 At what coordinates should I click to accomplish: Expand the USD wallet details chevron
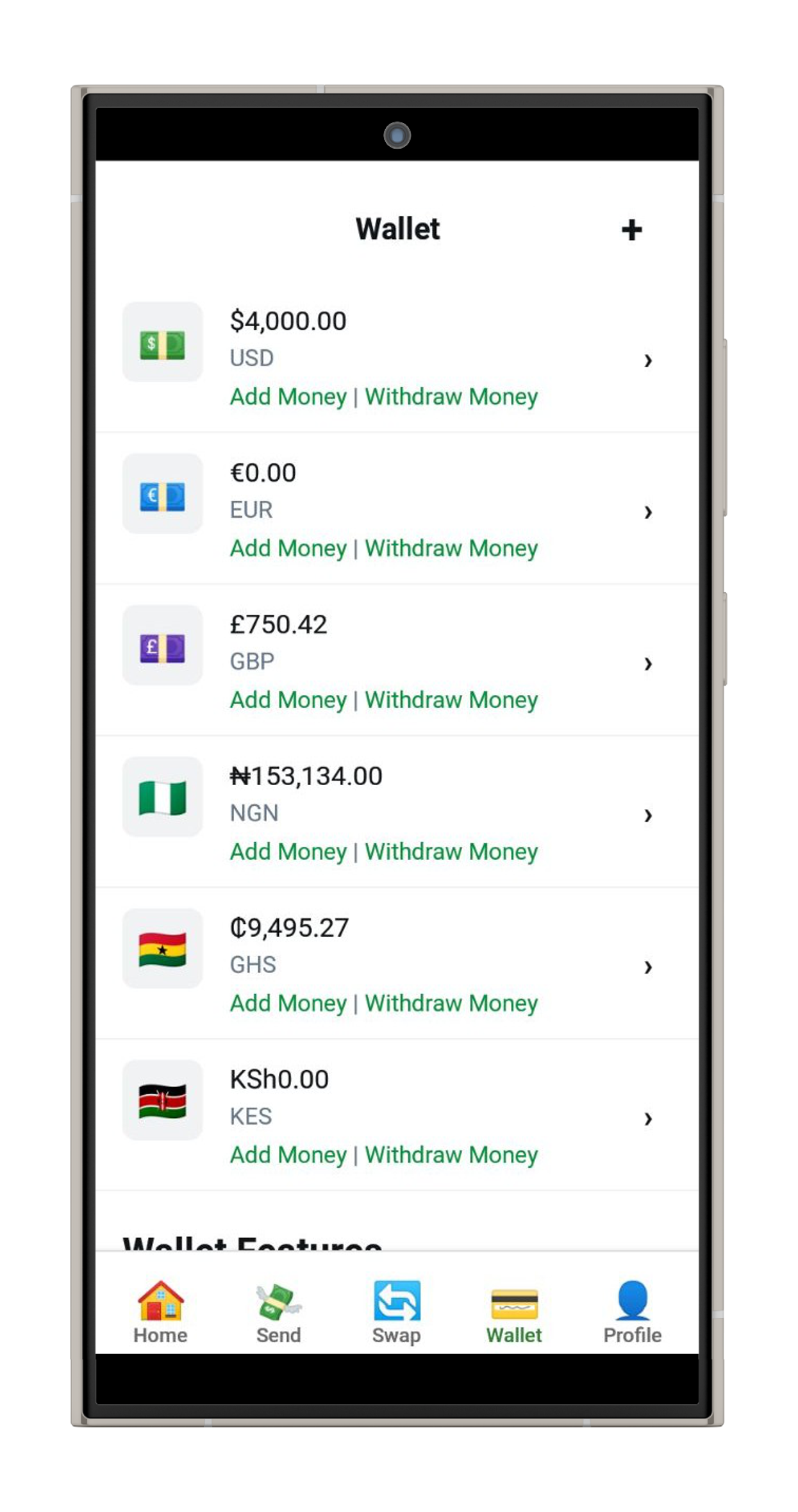coord(649,361)
